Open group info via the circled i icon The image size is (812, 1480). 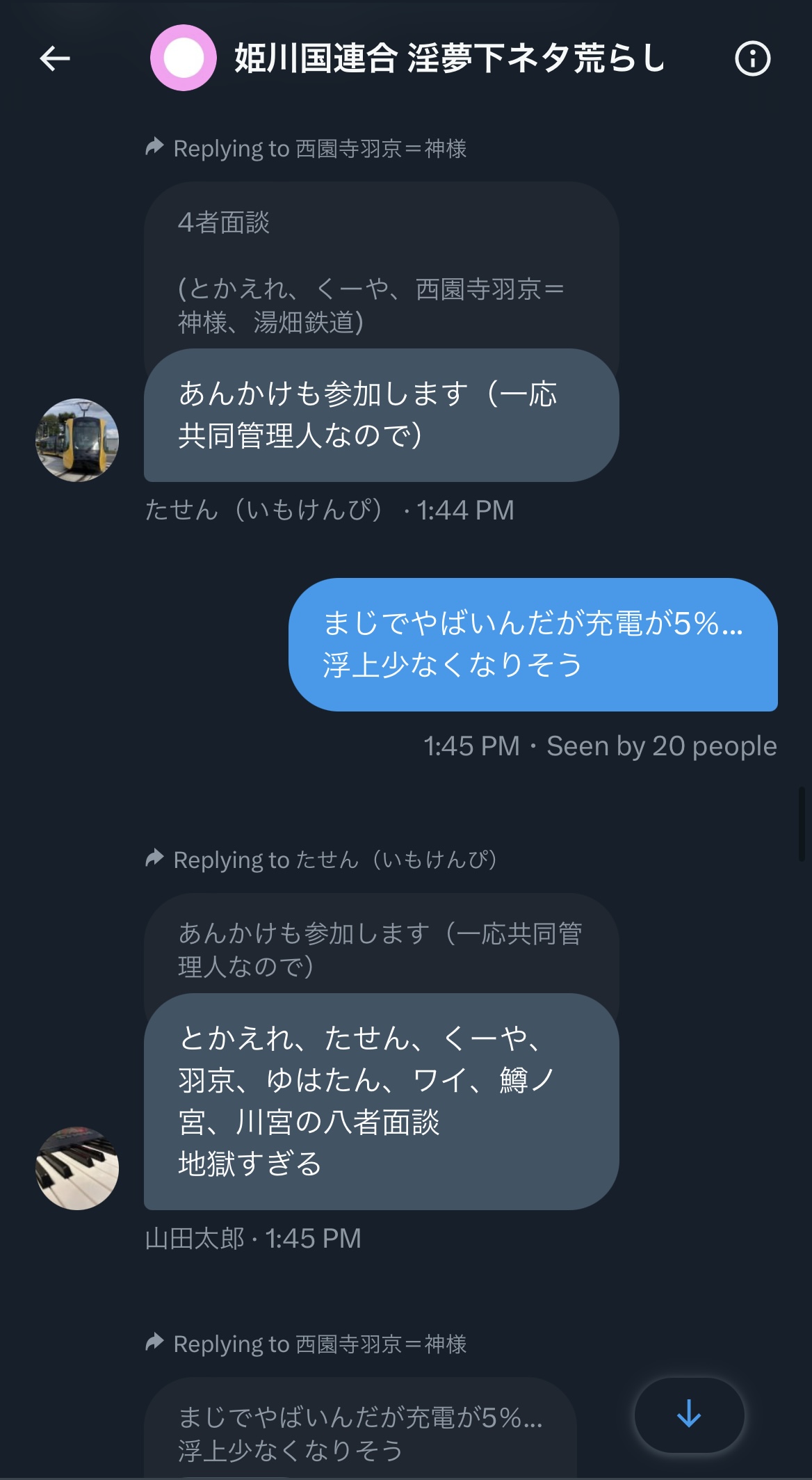point(752,58)
